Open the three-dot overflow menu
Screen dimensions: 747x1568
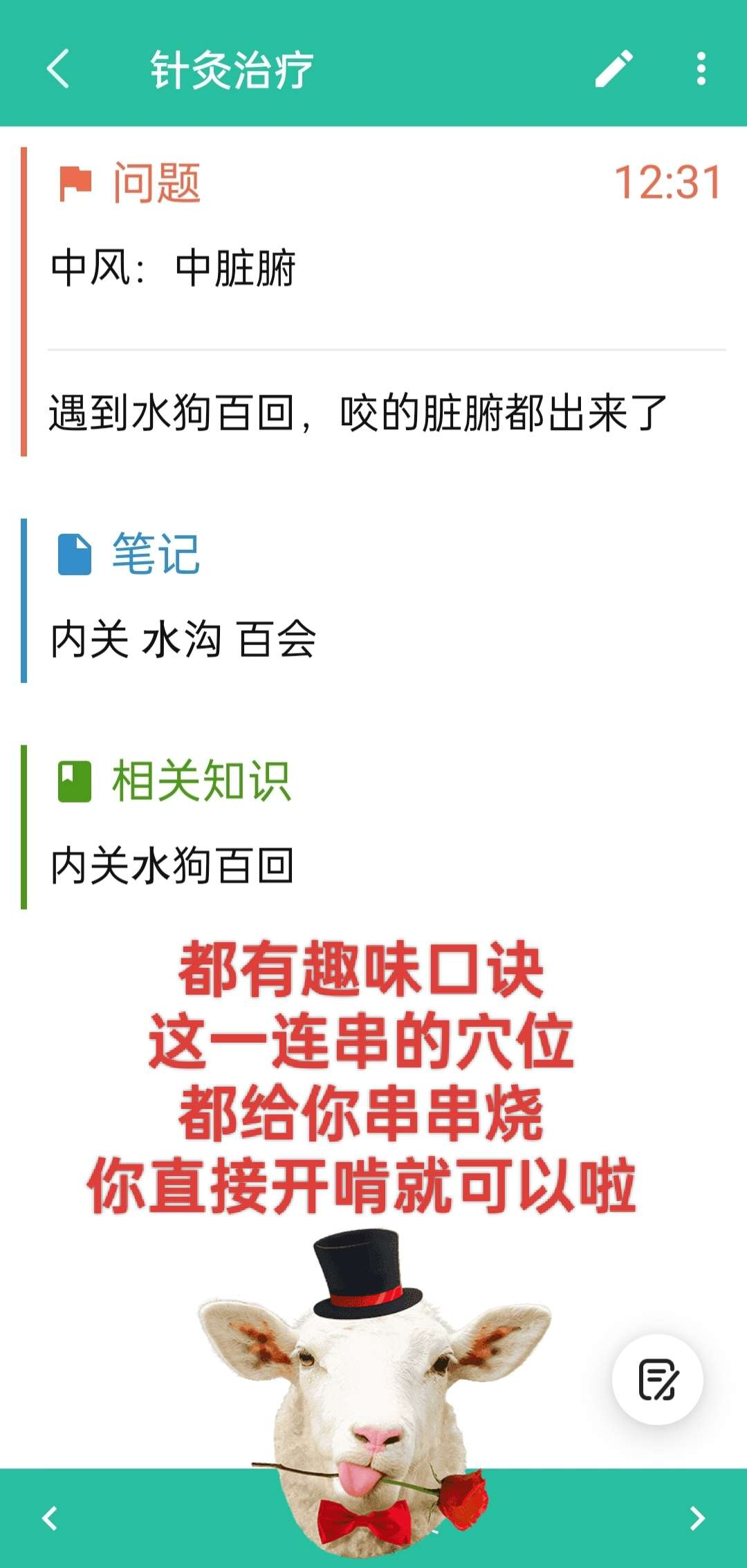coord(701,68)
